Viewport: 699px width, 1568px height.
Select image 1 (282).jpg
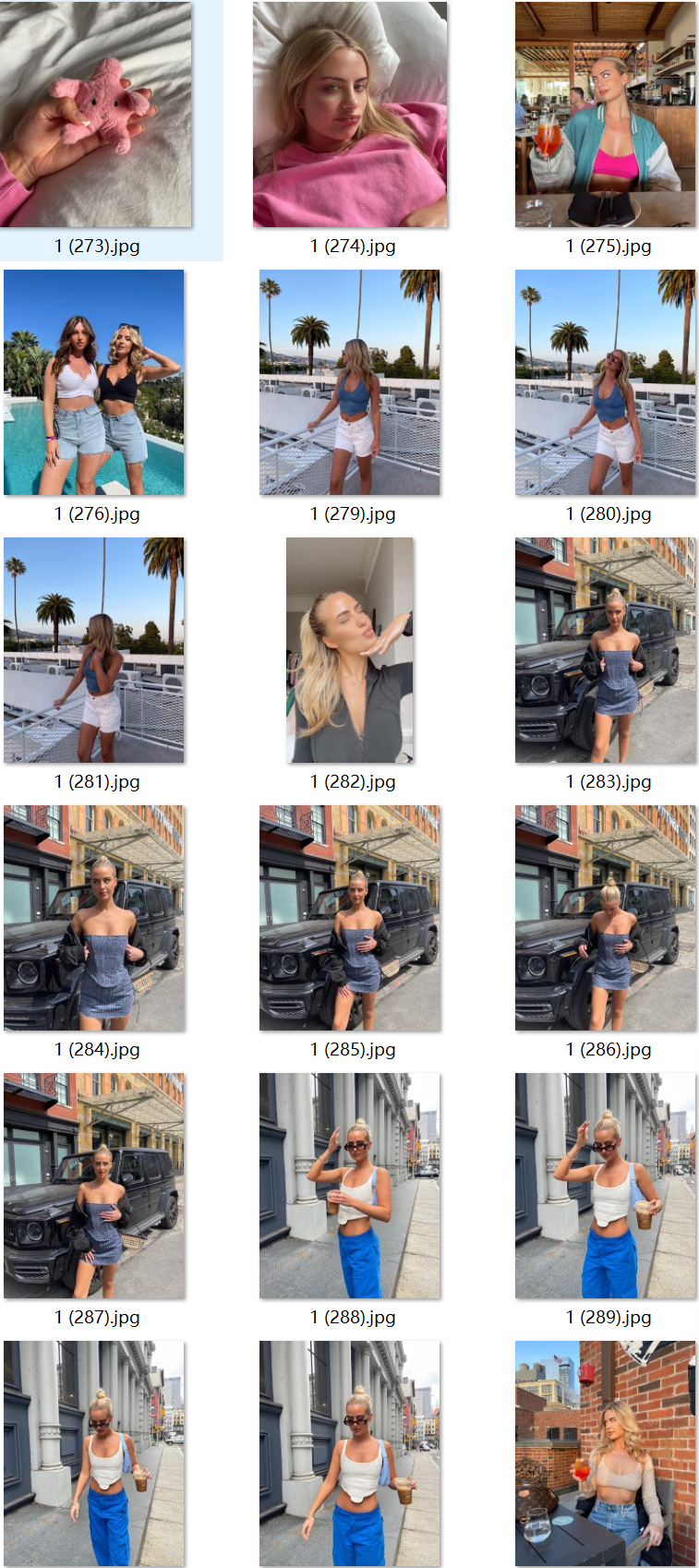[350, 650]
